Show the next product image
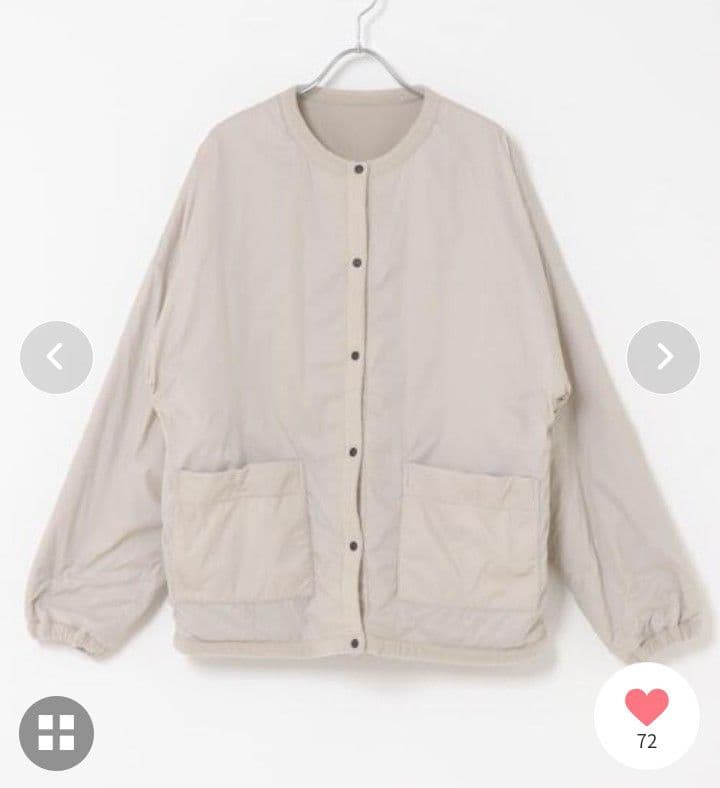 (663, 357)
